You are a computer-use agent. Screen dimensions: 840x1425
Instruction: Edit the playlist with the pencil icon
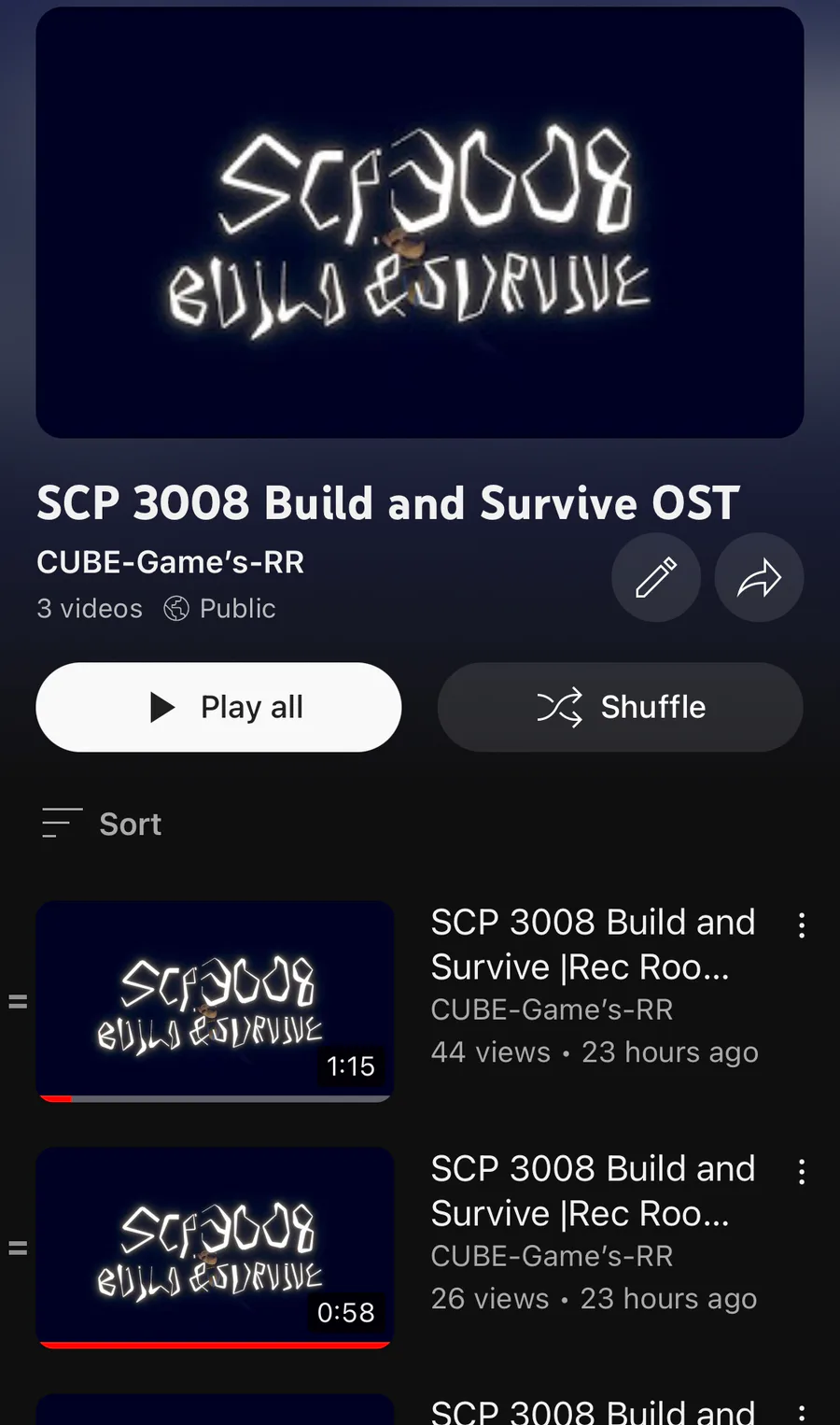click(x=656, y=577)
